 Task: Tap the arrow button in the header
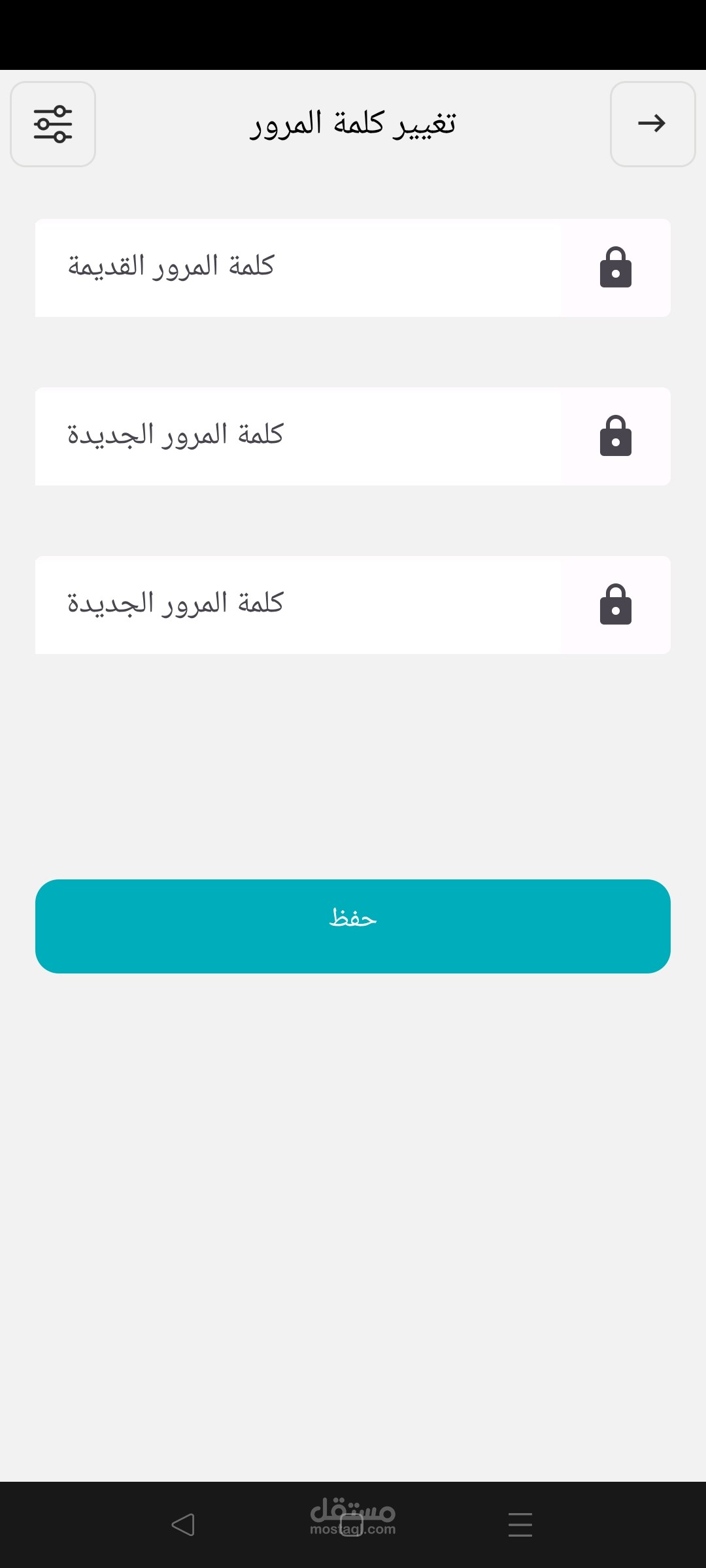tap(652, 123)
